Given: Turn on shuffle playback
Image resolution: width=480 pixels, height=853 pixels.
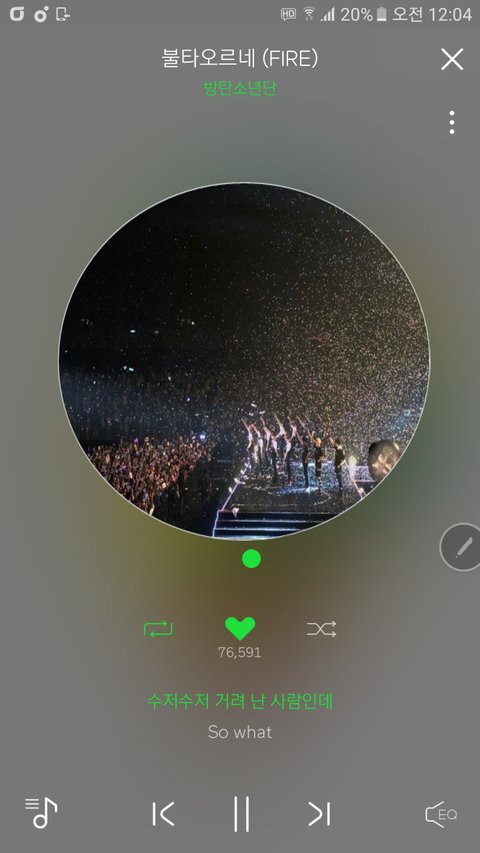Looking at the screenshot, I should tap(322, 629).
